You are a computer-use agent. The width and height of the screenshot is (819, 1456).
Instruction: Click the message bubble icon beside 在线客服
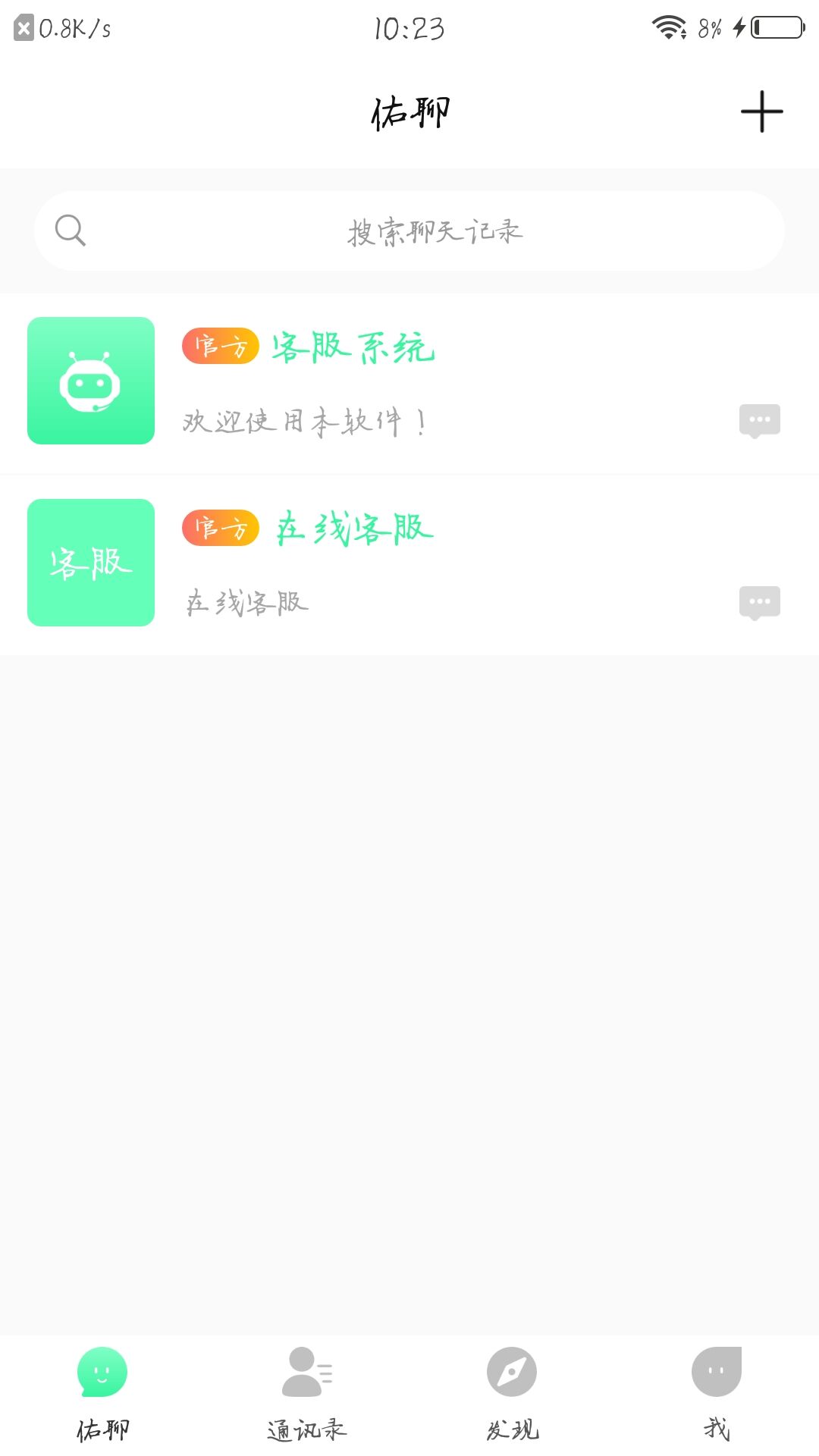pos(759,603)
